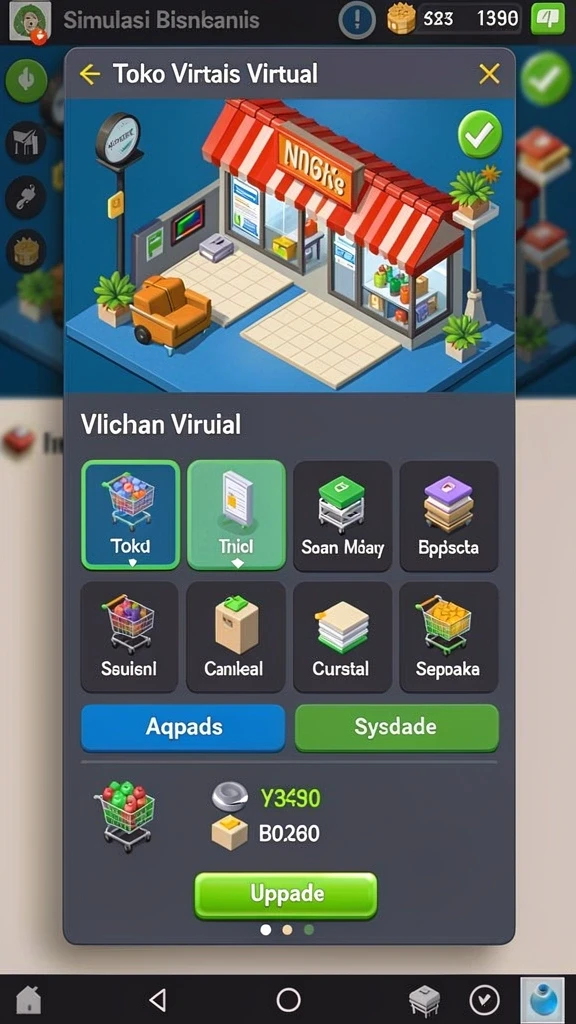
Task: Open the player avatar at top left
Action: click(31, 21)
